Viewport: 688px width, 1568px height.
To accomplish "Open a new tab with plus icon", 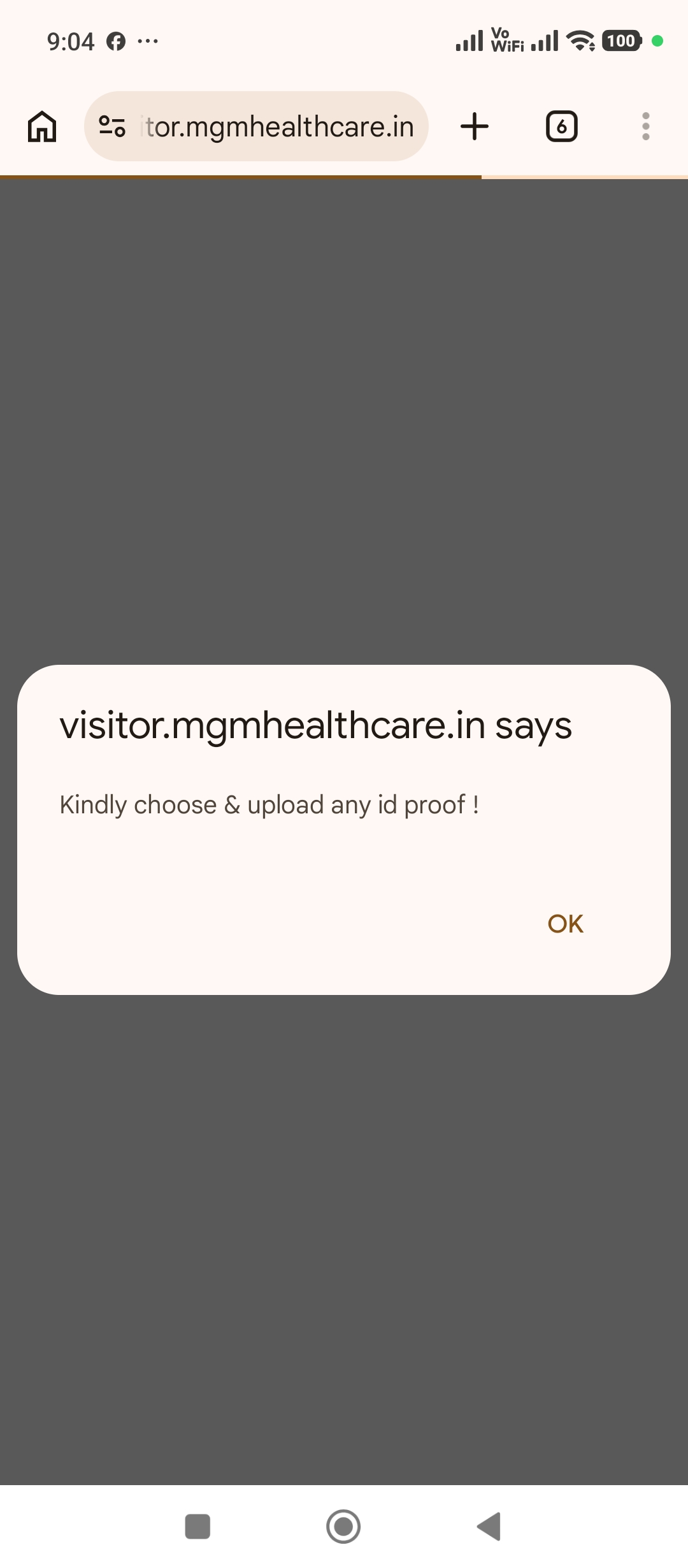I will (x=475, y=126).
